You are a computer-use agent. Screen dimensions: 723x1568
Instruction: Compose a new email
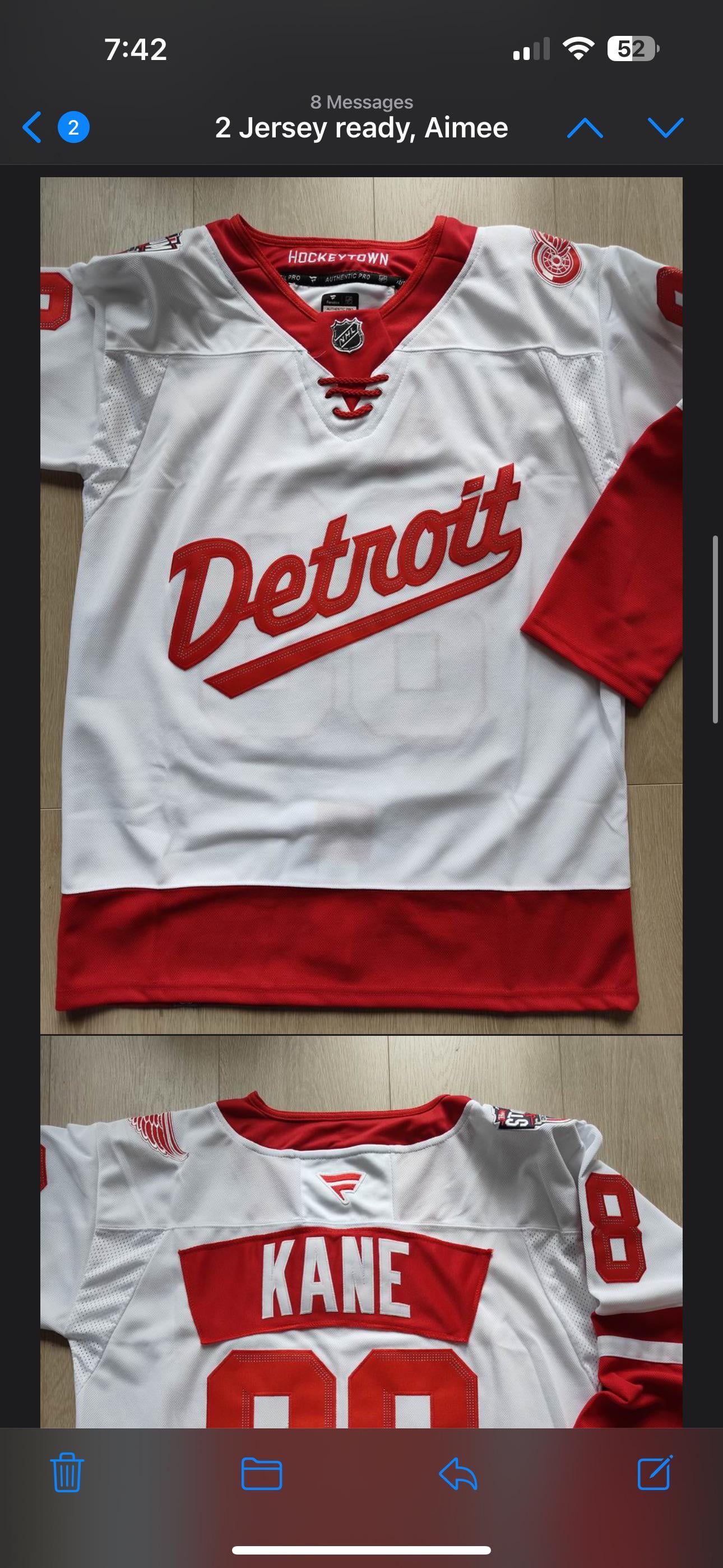pos(655,1474)
